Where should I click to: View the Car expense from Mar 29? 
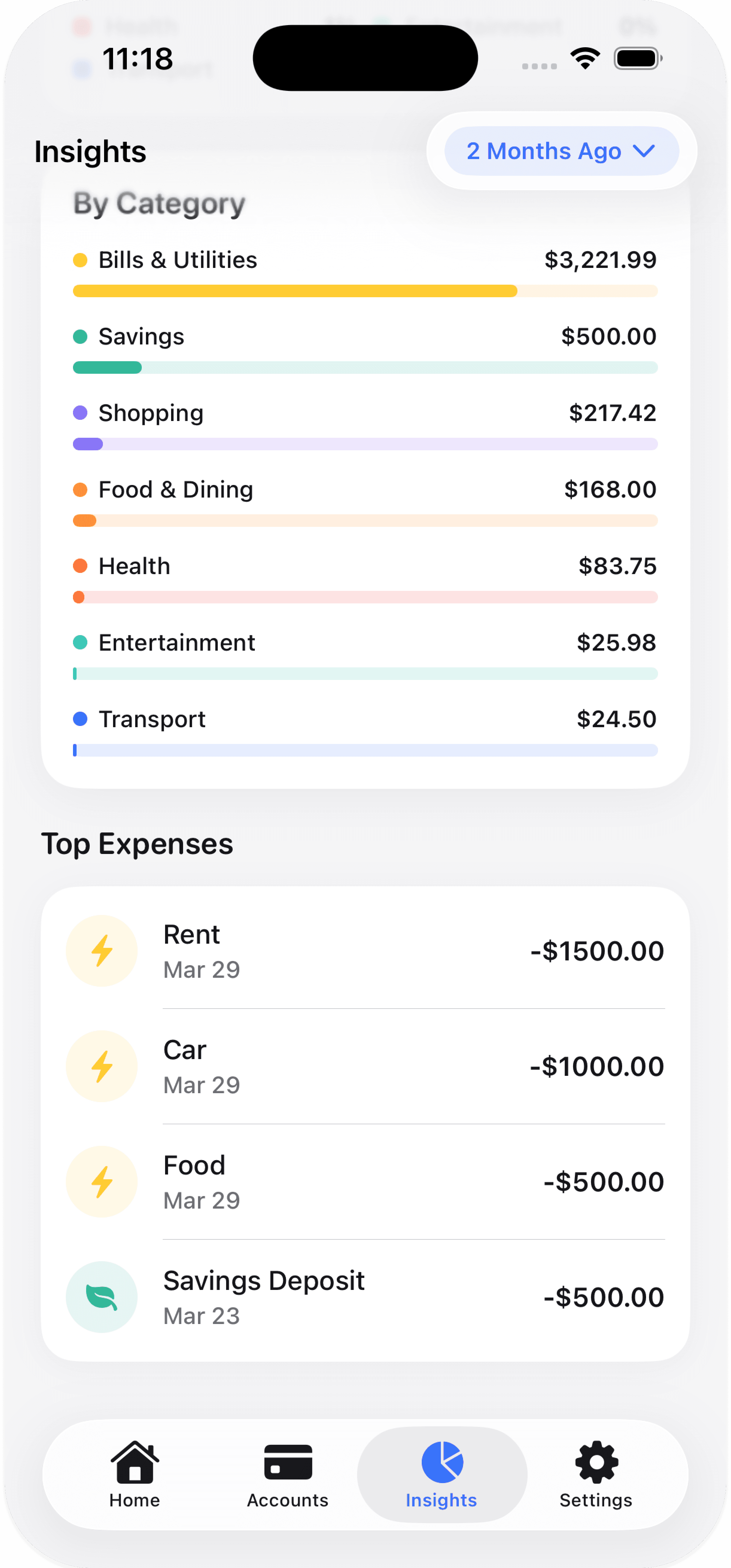click(365, 1067)
